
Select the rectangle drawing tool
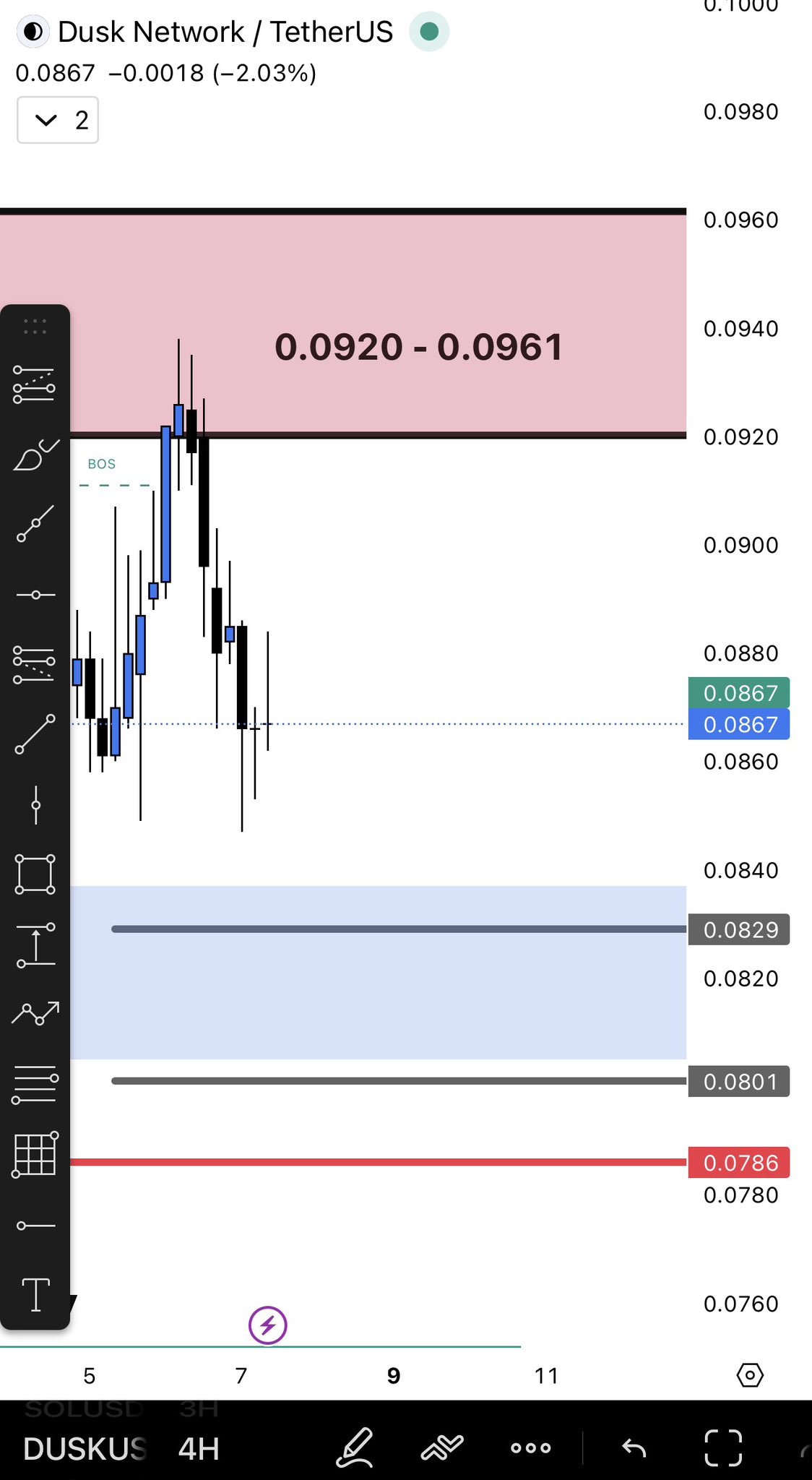pyautogui.click(x=35, y=874)
